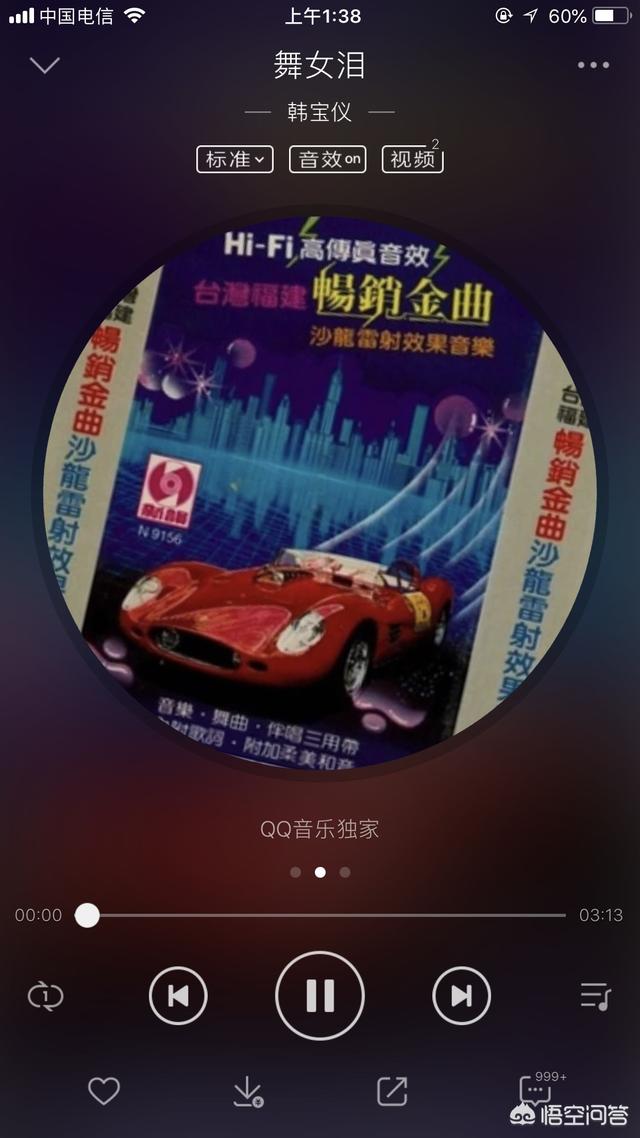Open the three-dot more options menu
Screen dimensions: 640x1138
point(594,65)
